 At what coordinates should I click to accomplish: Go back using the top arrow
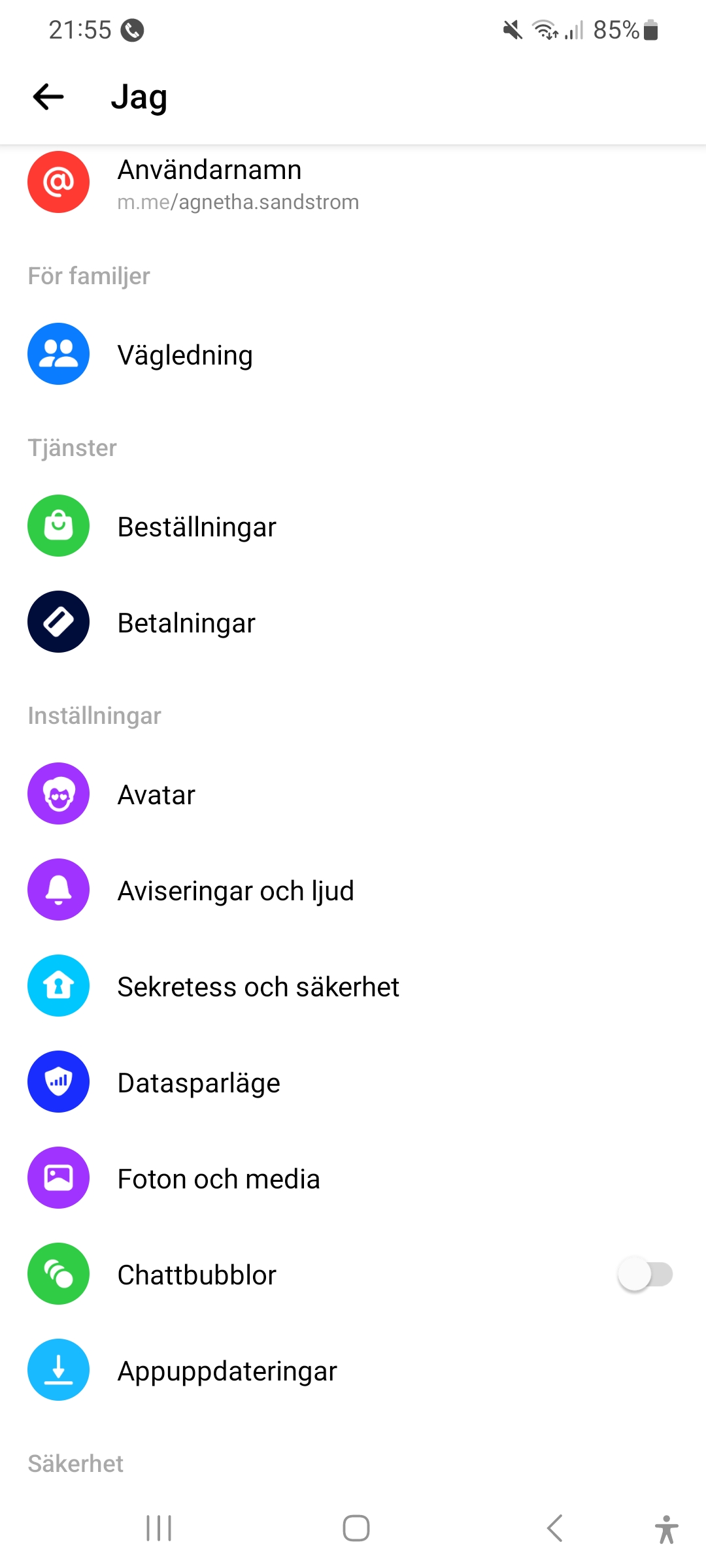click(48, 97)
